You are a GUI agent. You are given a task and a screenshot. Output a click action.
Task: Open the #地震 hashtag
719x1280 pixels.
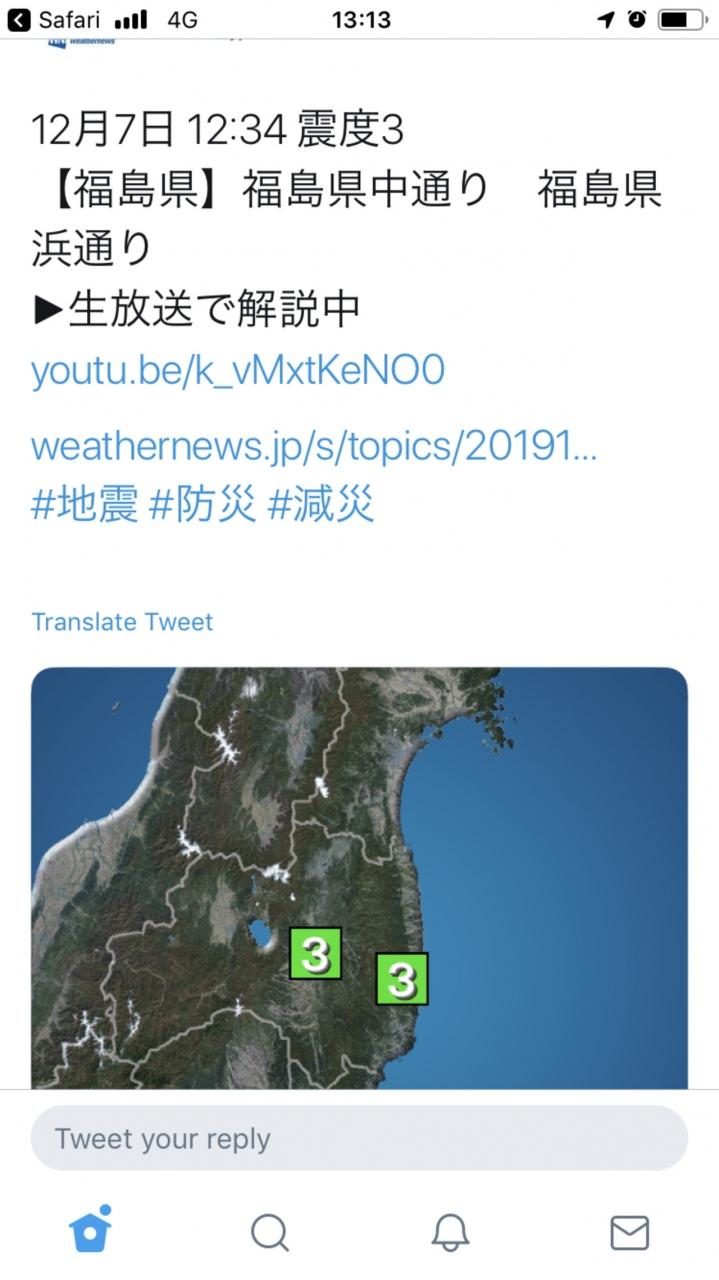(84, 505)
